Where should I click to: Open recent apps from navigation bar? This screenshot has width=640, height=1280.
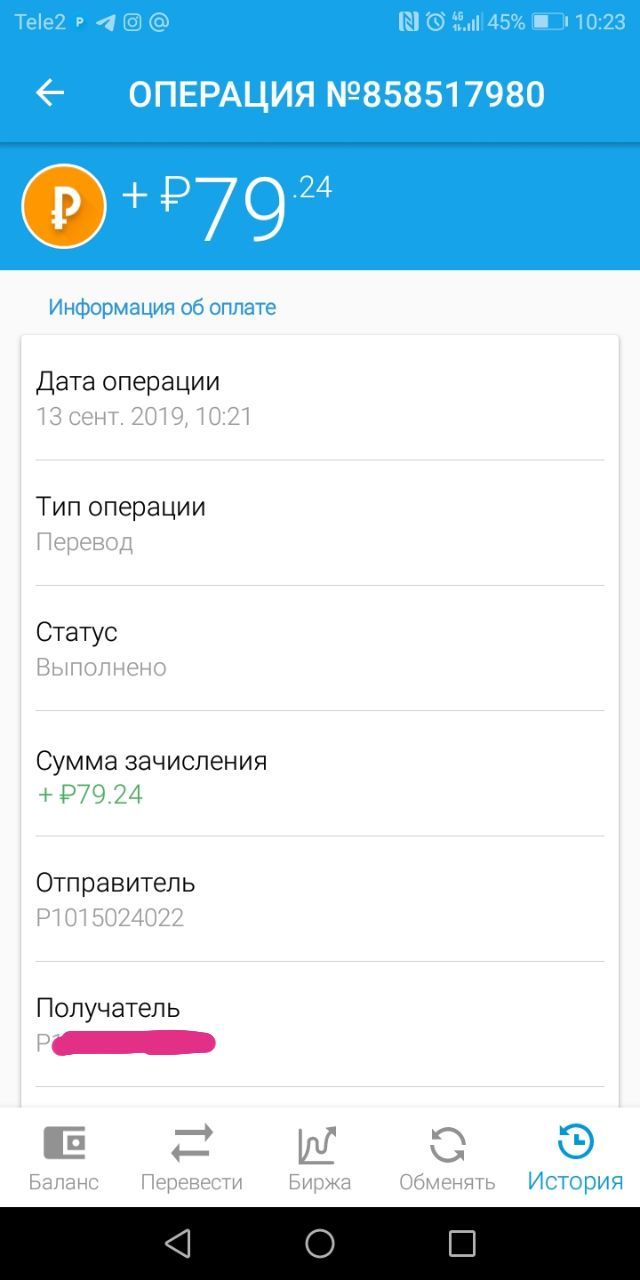tap(462, 1243)
